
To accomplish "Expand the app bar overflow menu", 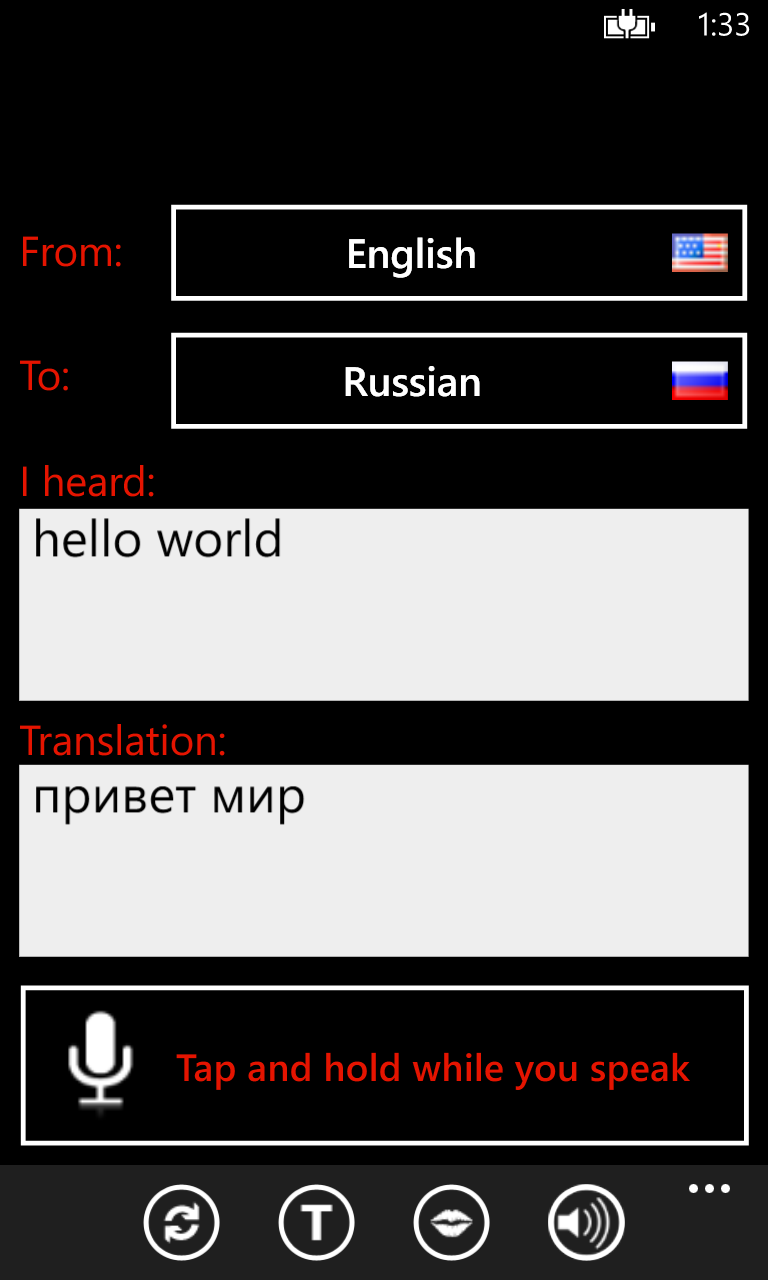I will 709,1189.
